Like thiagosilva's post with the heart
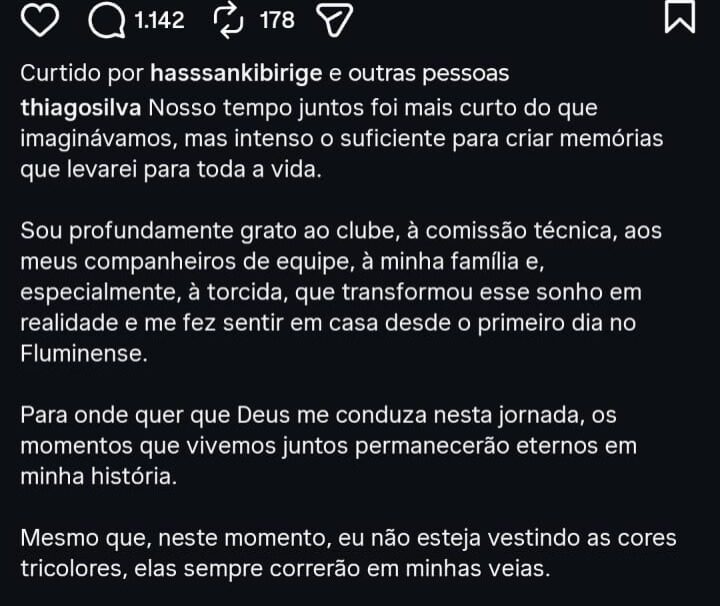The image size is (720, 606). tap(39, 20)
